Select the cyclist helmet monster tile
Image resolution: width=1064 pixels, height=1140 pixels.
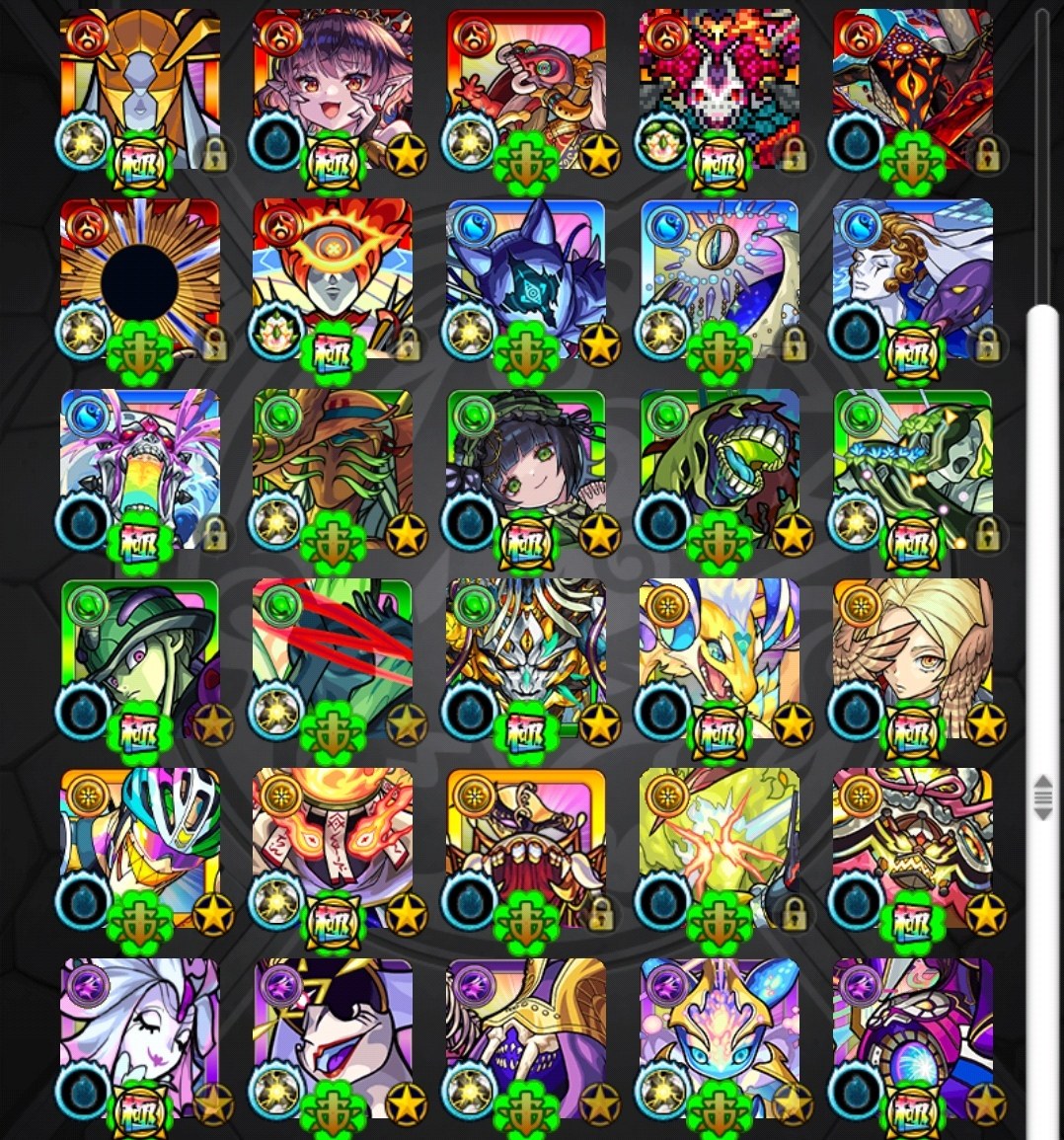[x=139, y=848]
